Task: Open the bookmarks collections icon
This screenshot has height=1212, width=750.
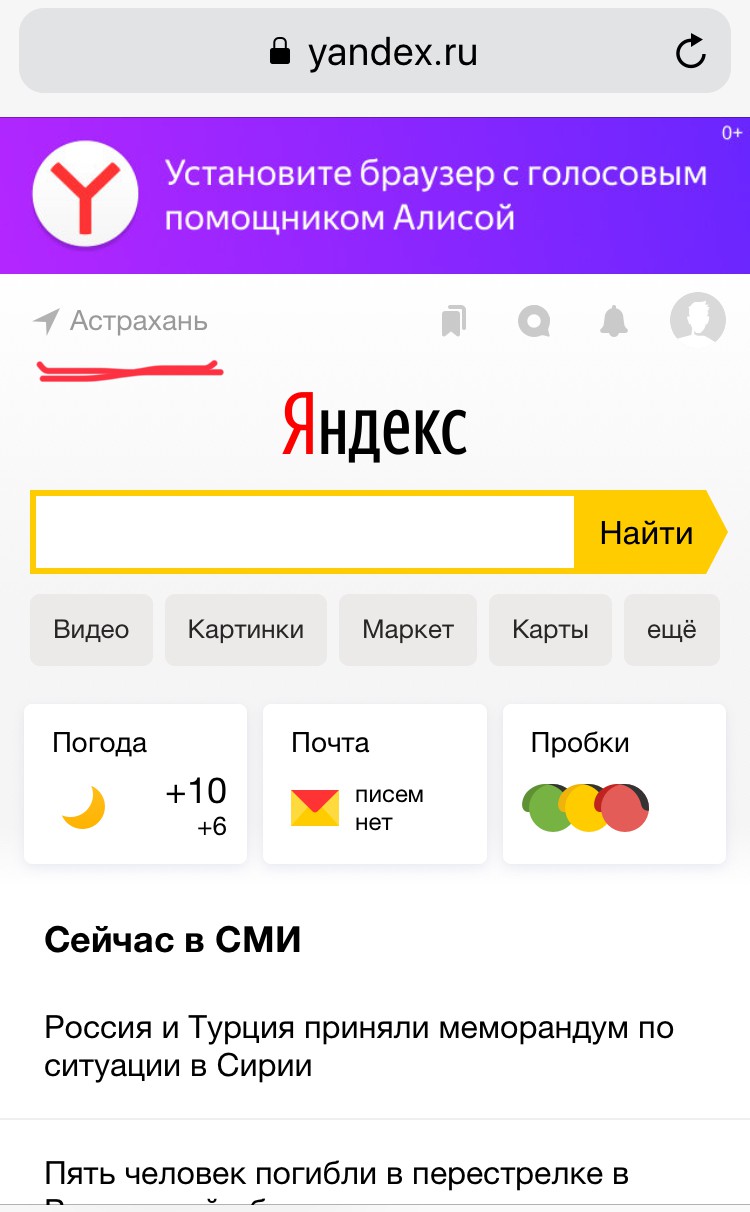Action: (x=454, y=321)
